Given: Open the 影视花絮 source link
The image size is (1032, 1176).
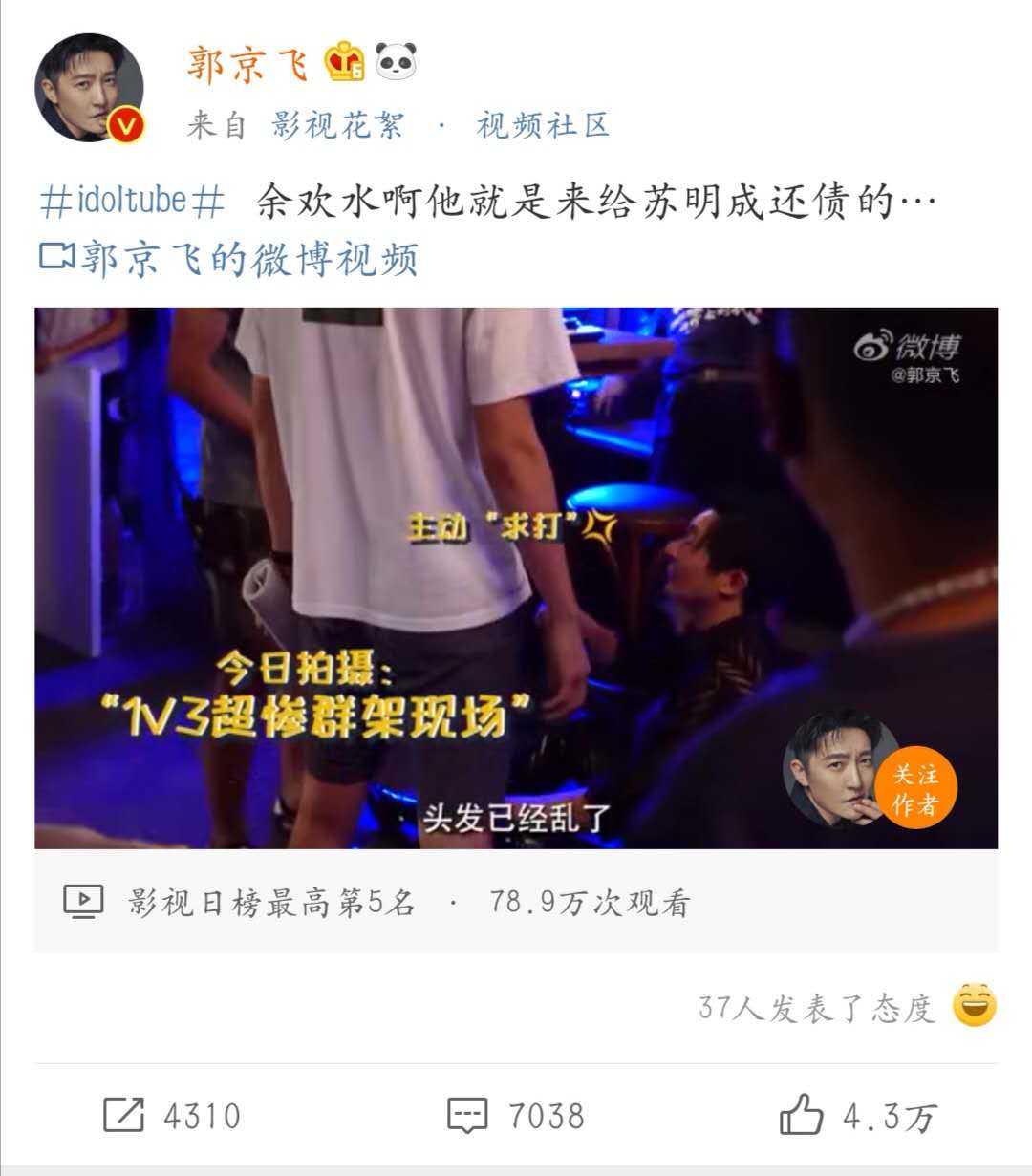Looking at the screenshot, I should 337,125.
